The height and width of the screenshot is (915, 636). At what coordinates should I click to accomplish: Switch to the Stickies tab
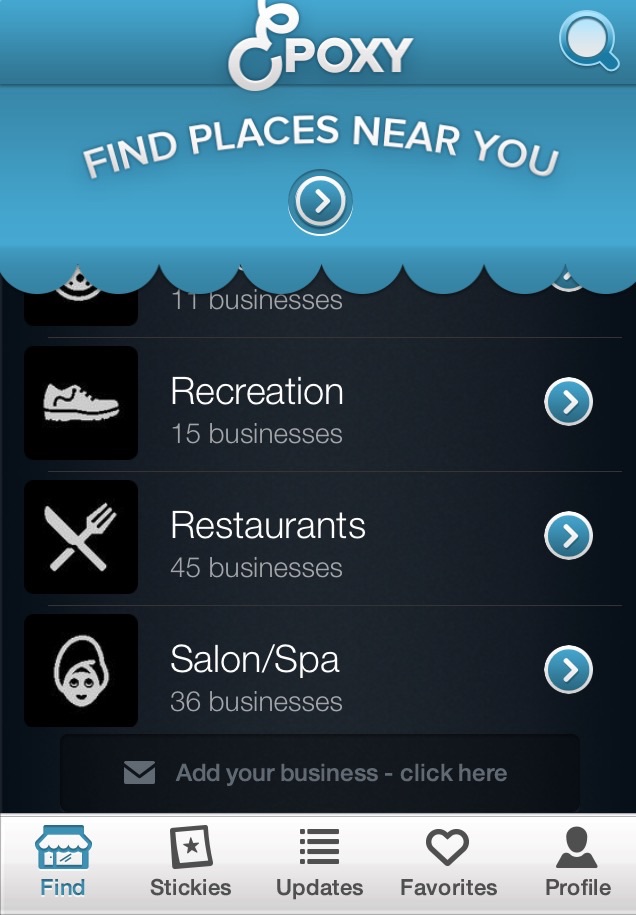tap(190, 864)
